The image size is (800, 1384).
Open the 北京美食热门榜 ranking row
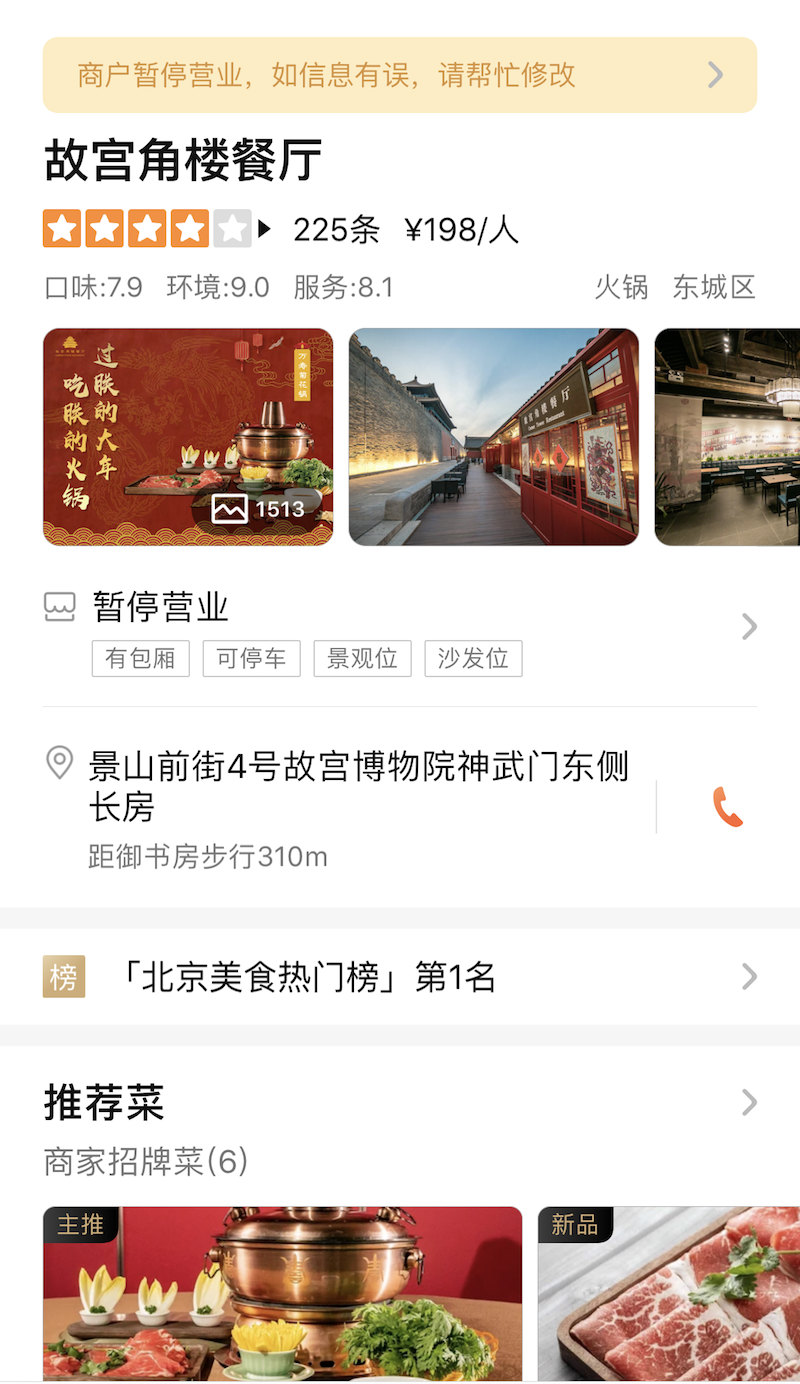pos(400,977)
